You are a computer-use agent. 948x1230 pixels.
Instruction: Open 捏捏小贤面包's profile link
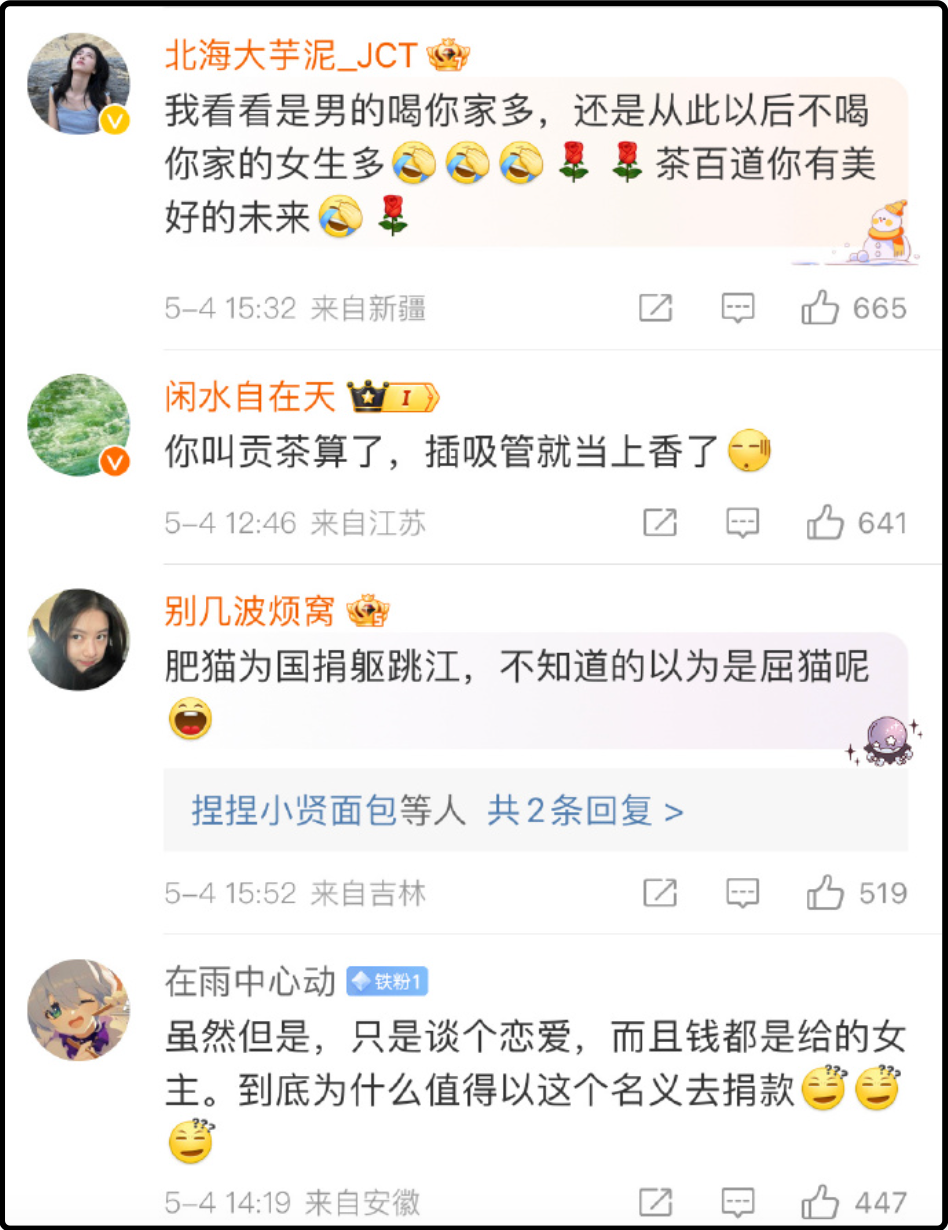click(294, 810)
